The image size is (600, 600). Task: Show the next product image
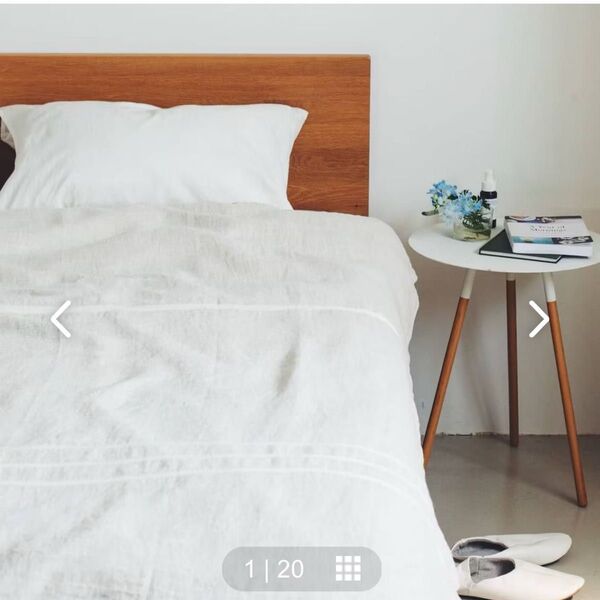[x=539, y=319]
